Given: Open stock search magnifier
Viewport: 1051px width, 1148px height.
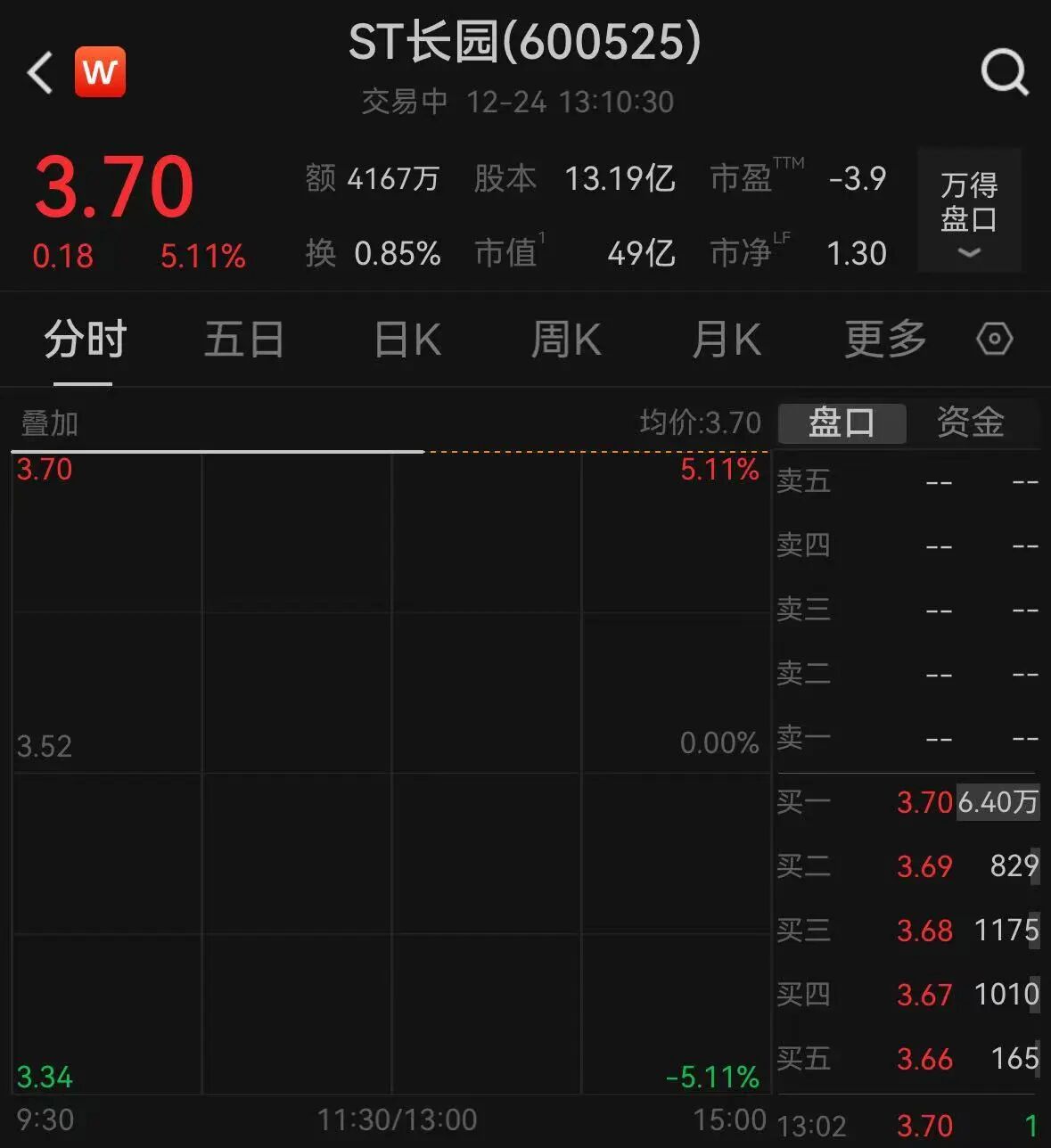Looking at the screenshot, I should 1004,72.
